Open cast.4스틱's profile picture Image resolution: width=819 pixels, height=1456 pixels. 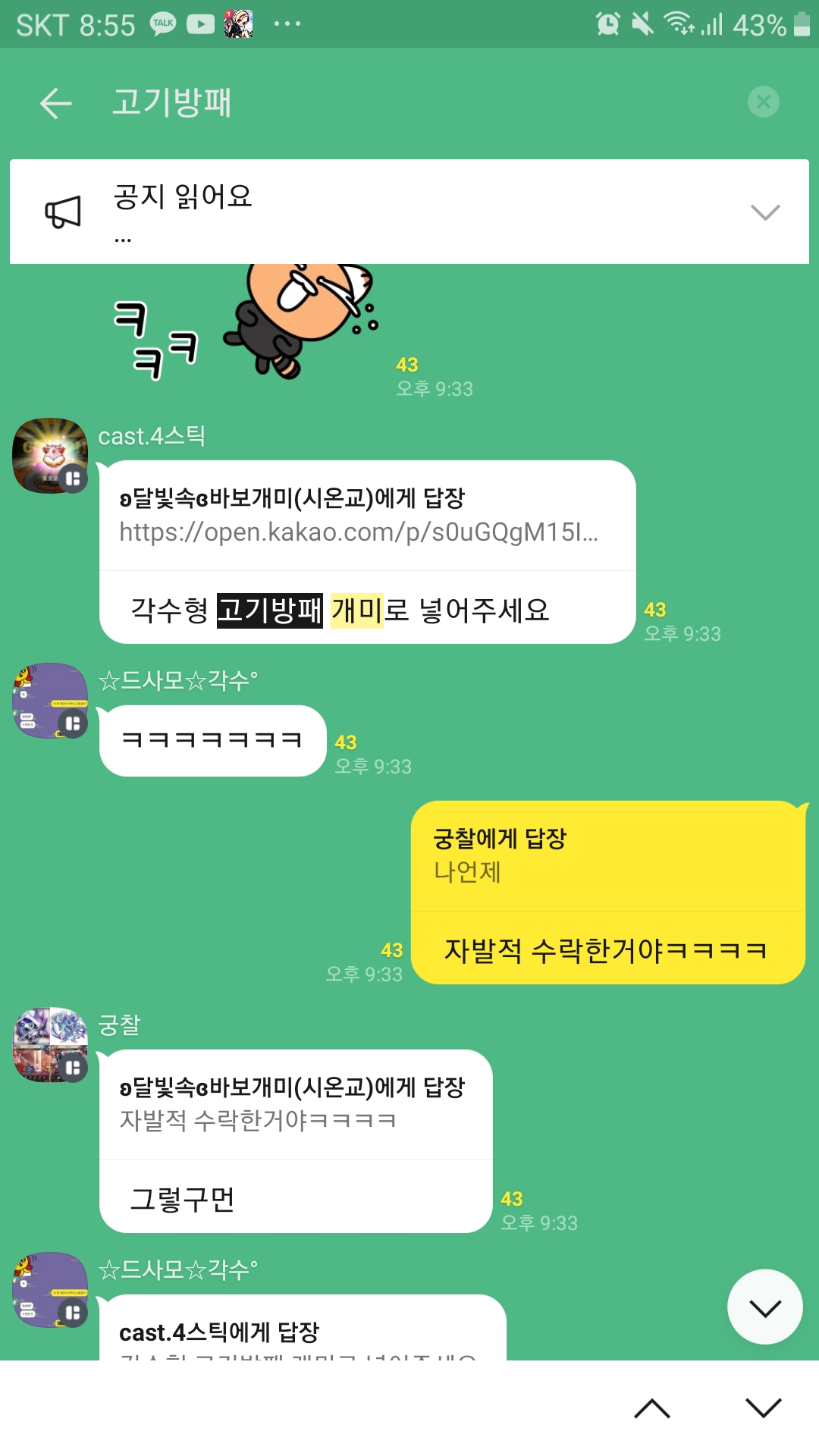(x=50, y=456)
